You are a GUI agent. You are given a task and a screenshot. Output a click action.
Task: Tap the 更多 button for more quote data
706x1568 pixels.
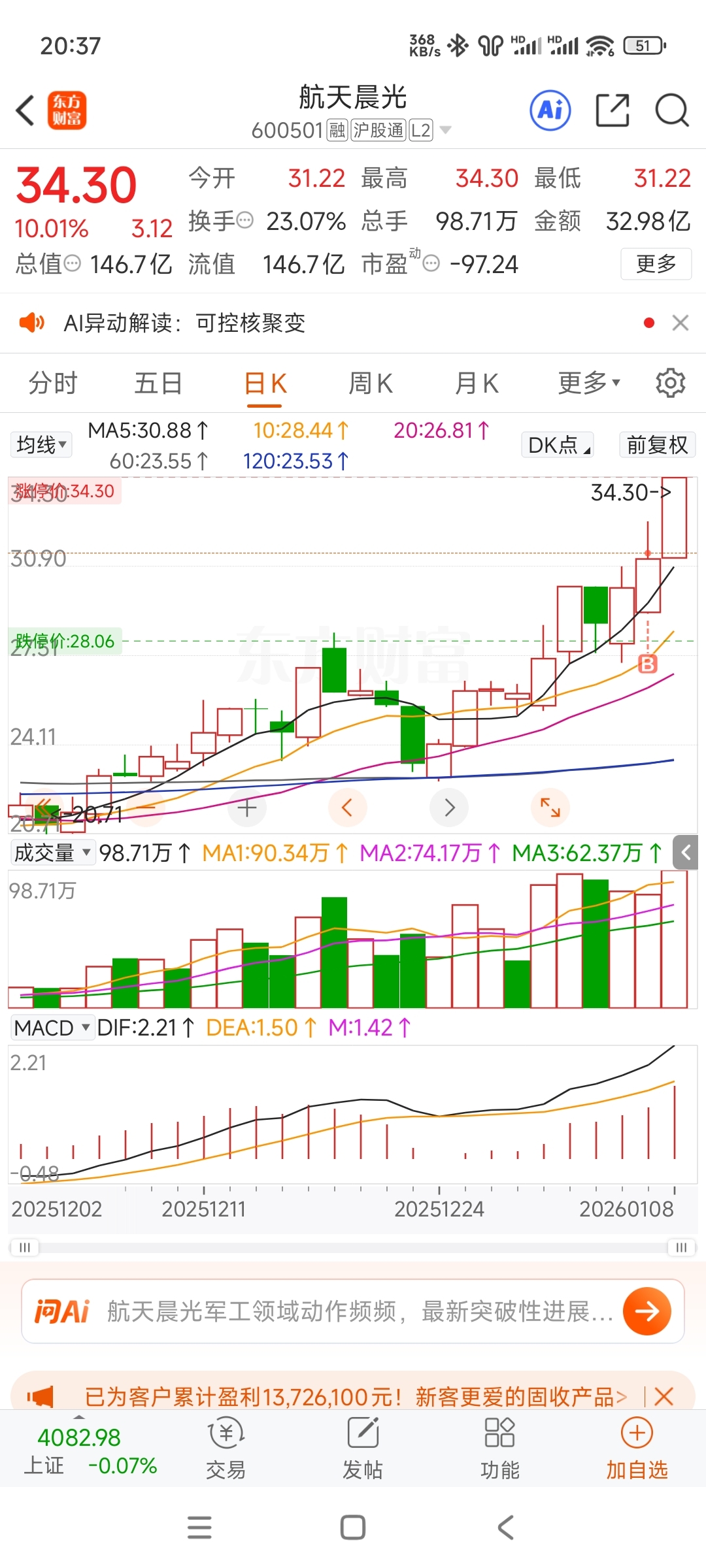[x=656, y=264]
